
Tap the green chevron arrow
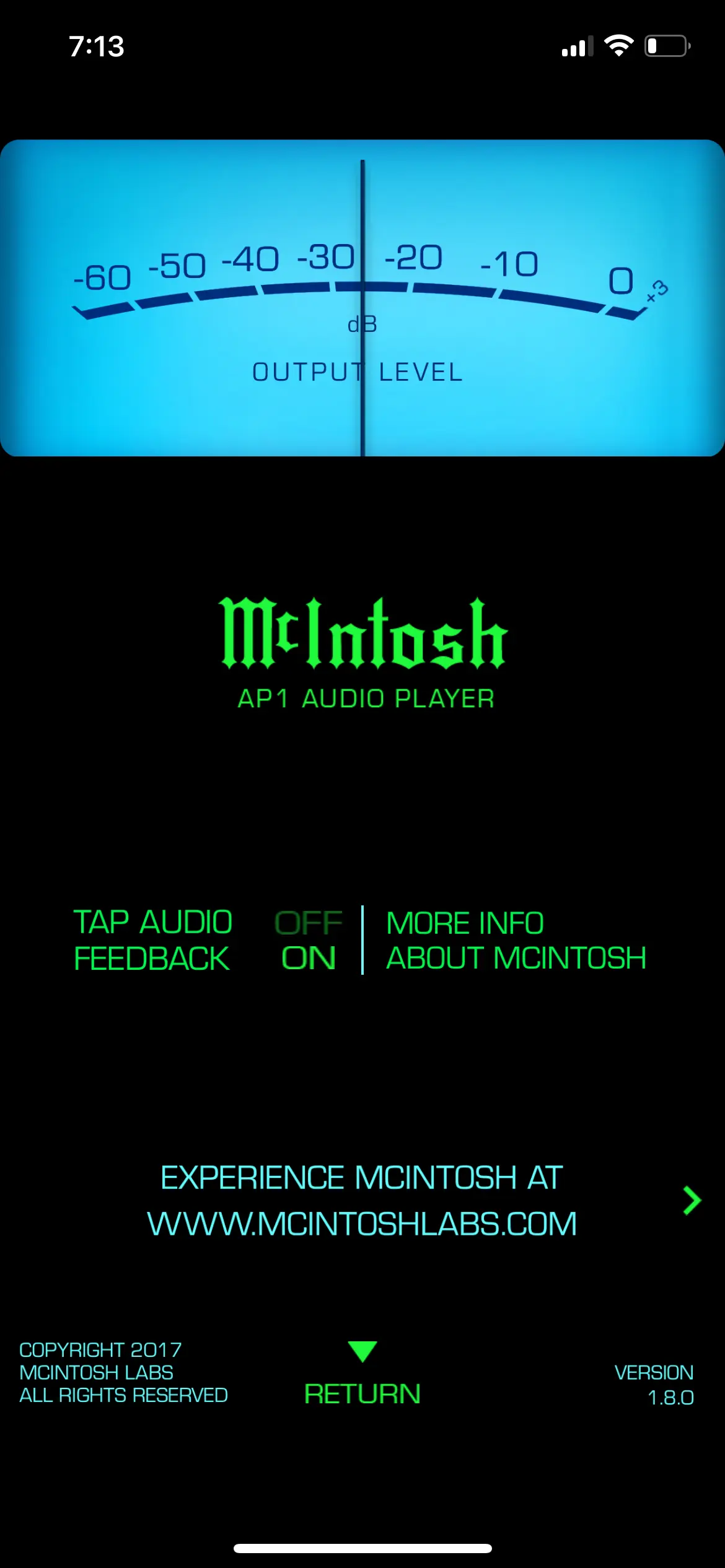coord(692,1200)
